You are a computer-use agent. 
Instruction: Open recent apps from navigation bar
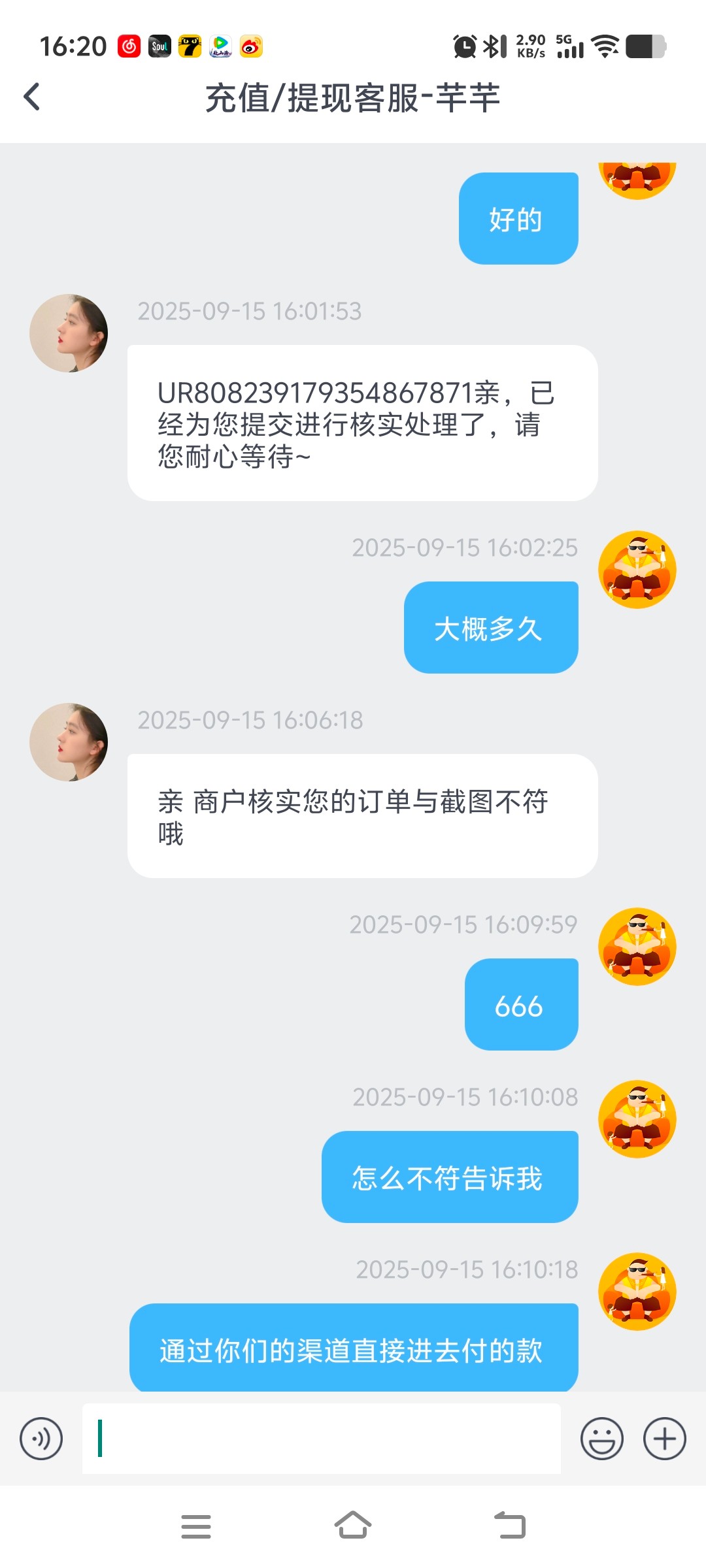click(x=196, y=1526)
